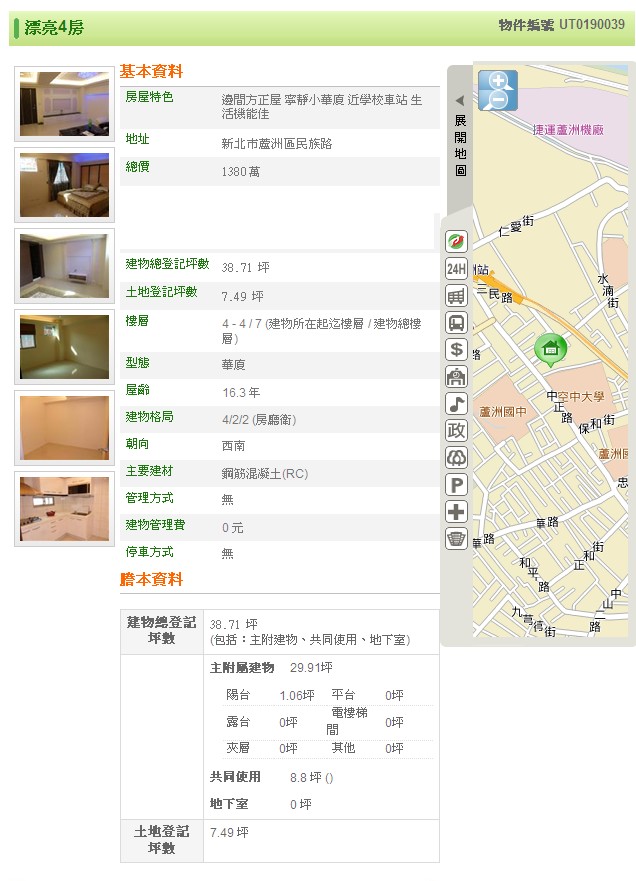Show markets with the basket icon
Screen dimensions: 636x881
(456, 539)
